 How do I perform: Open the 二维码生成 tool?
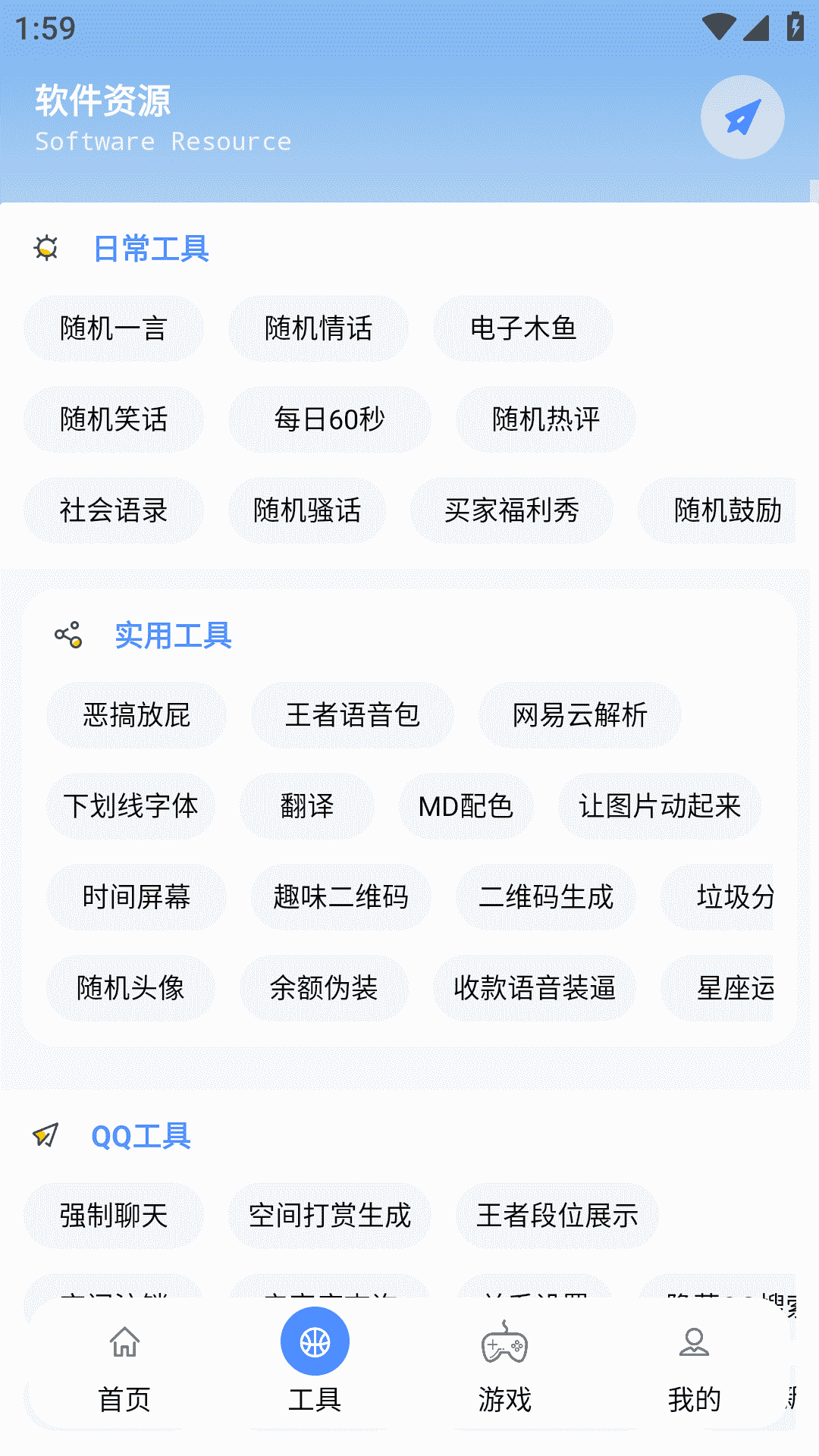545,897
